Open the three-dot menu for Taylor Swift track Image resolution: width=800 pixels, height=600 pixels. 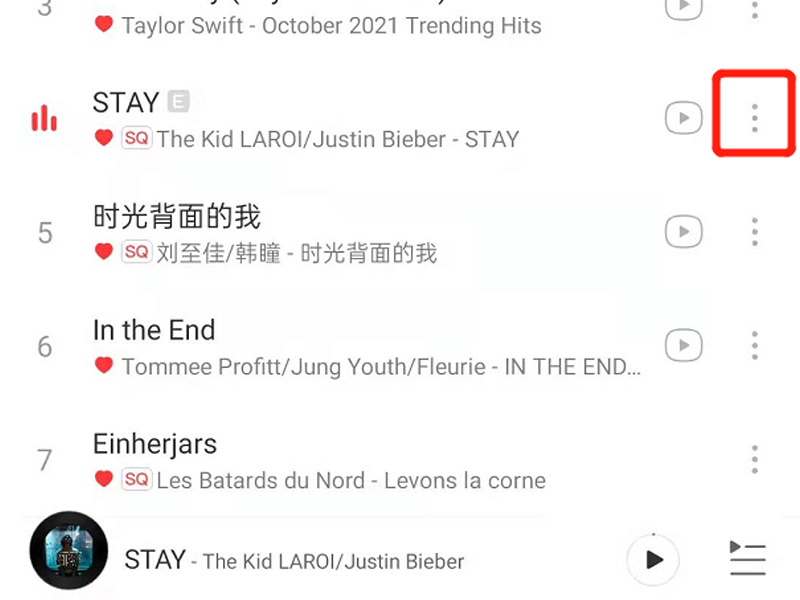point(754,8)
